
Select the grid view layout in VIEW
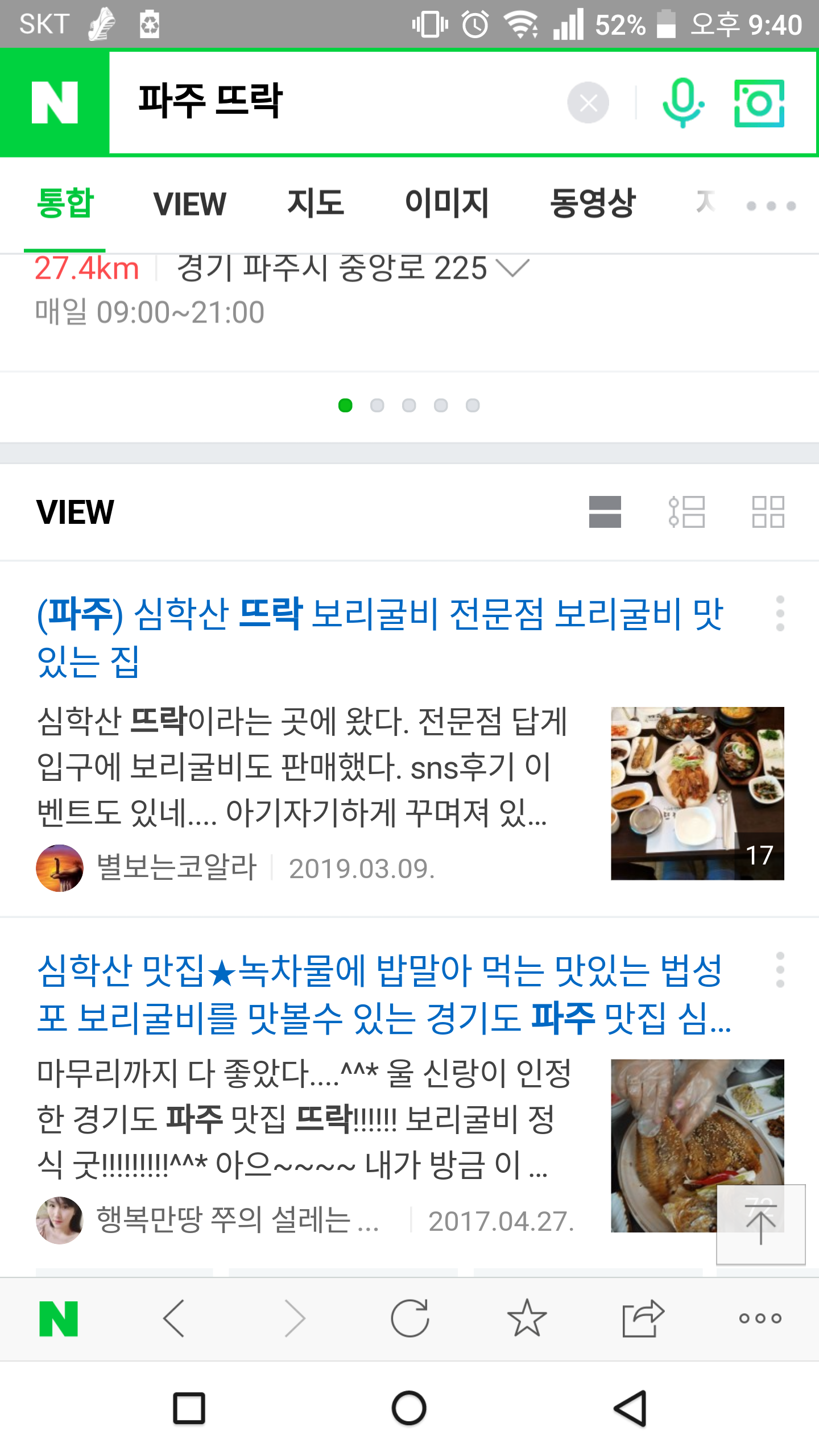(768, 512)
